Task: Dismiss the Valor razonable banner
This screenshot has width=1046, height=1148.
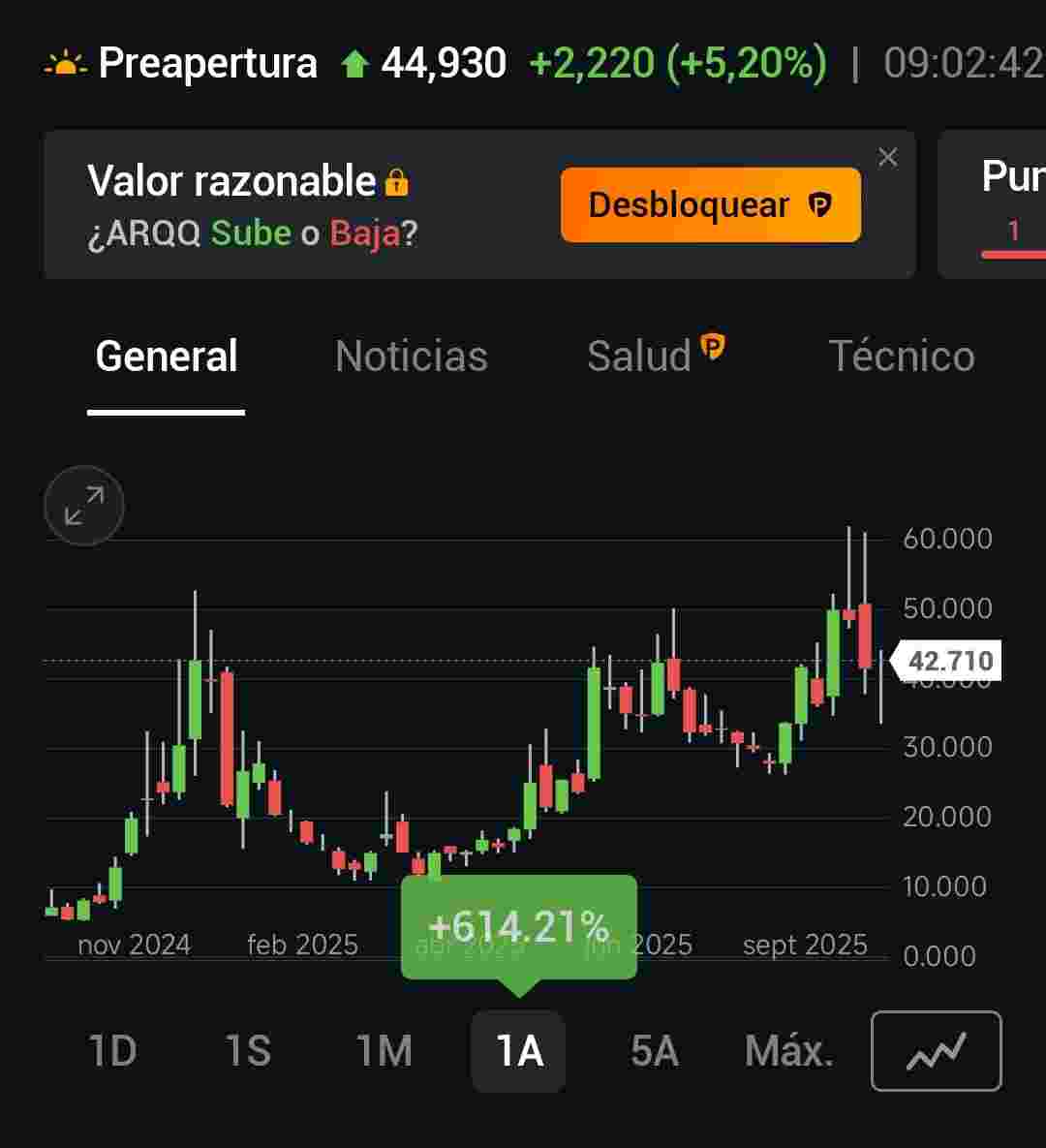Action: tap(888, 156)
